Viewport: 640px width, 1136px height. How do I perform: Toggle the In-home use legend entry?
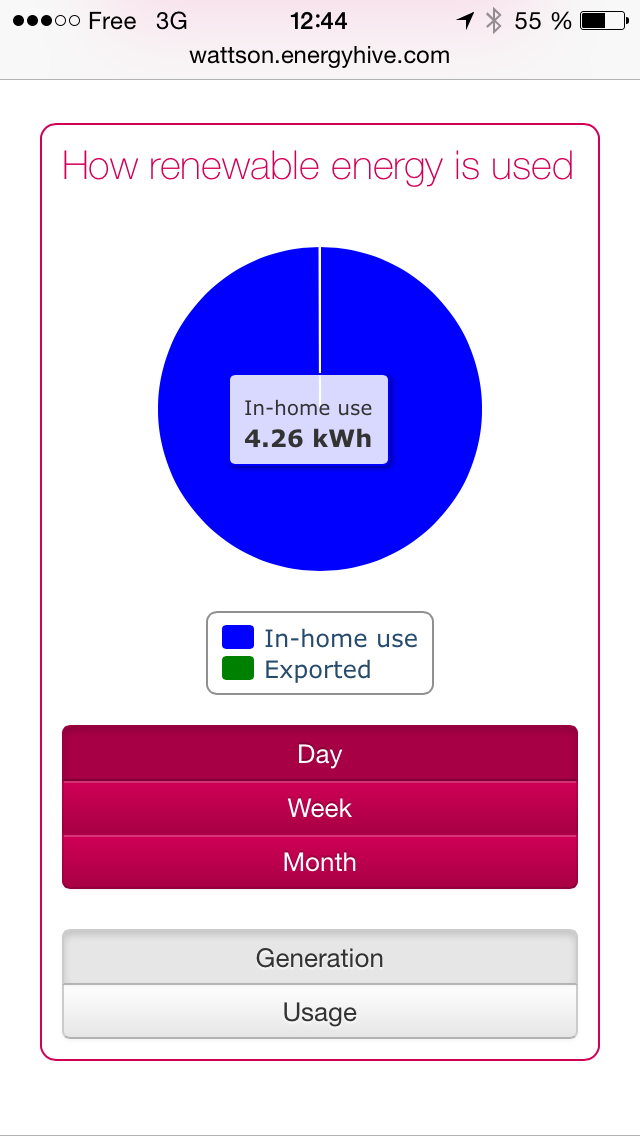320,638
